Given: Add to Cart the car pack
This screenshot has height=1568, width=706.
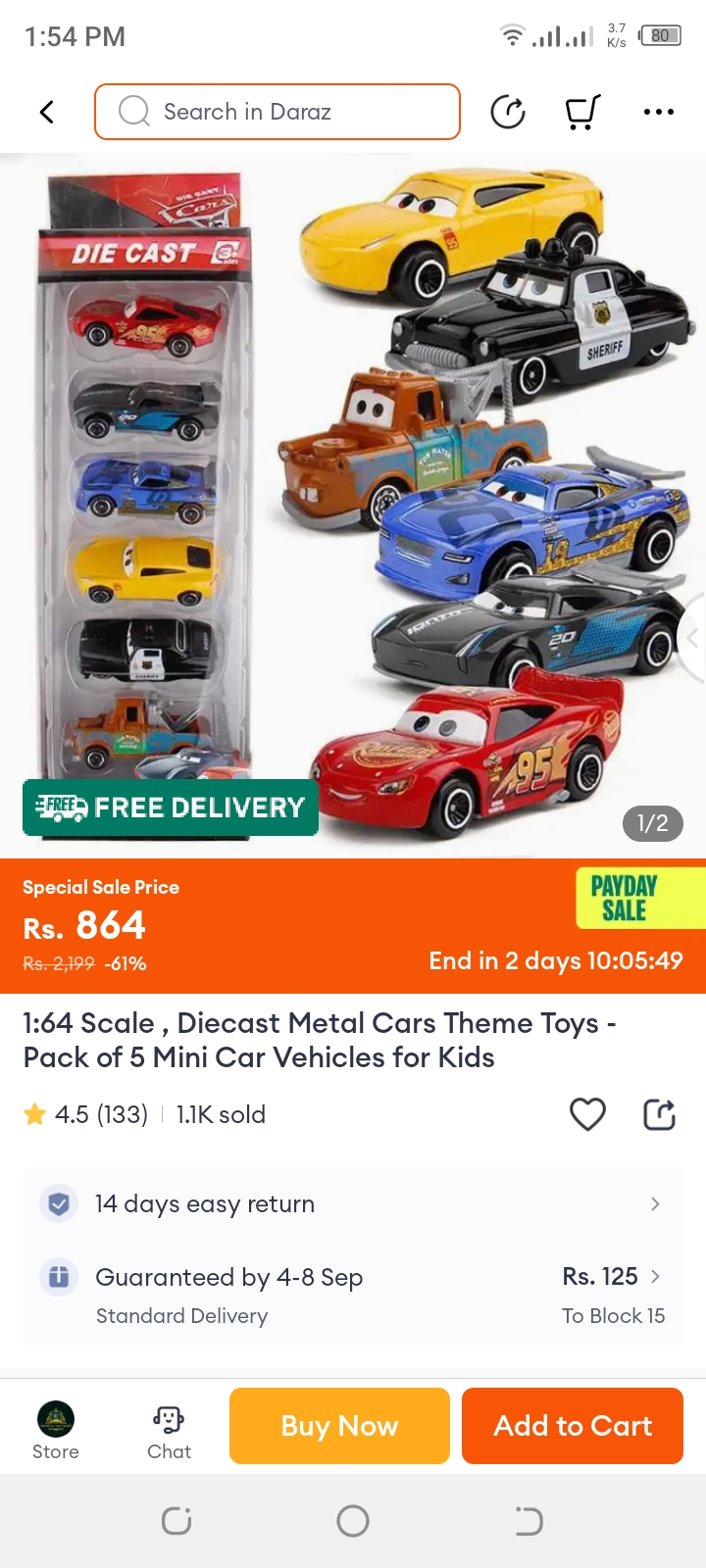Looking at the screenshot, I should (x=573, y=1426).
